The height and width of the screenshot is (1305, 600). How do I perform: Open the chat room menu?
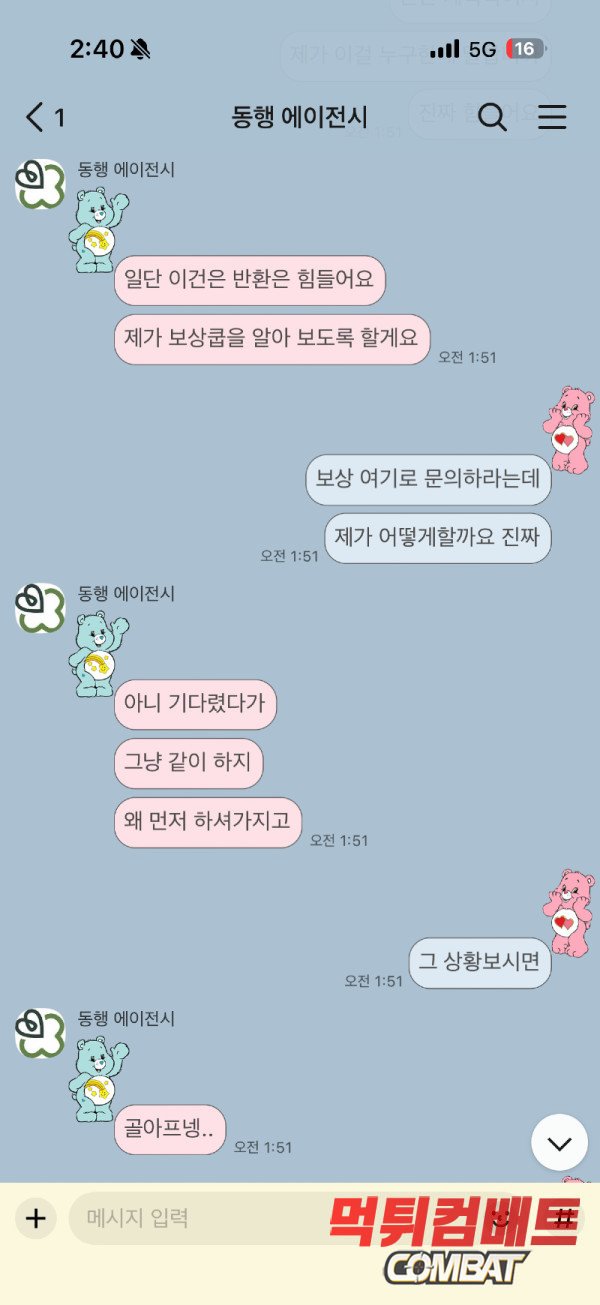552,118
